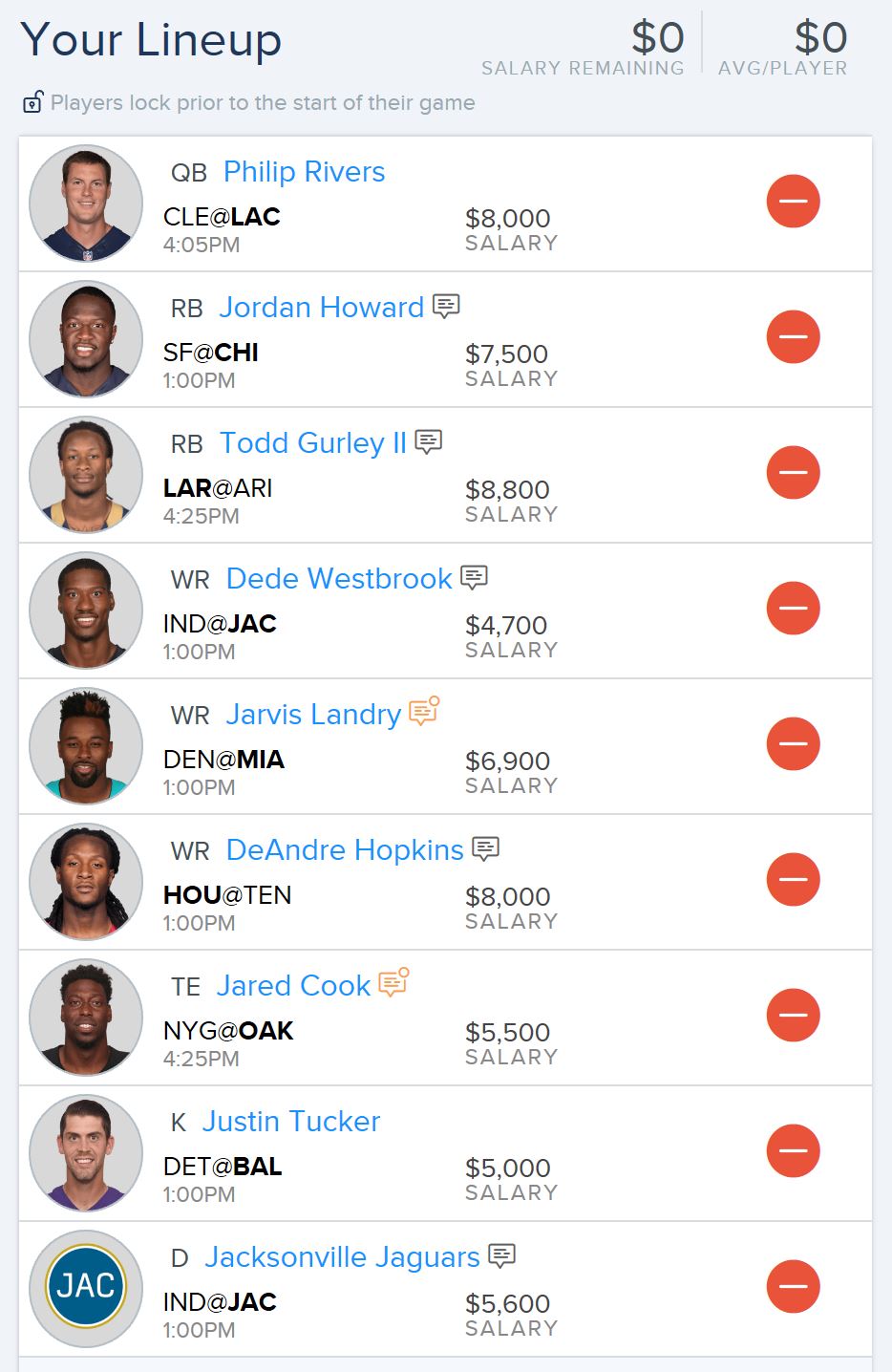Remove Jared Cook from the lineup
The image size is (892, 1372).
(793, 1016)
